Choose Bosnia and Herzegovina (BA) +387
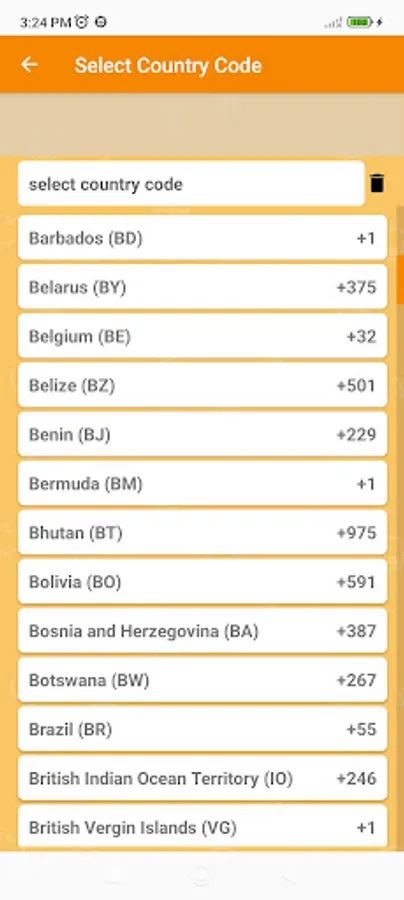 coord(203,631)
